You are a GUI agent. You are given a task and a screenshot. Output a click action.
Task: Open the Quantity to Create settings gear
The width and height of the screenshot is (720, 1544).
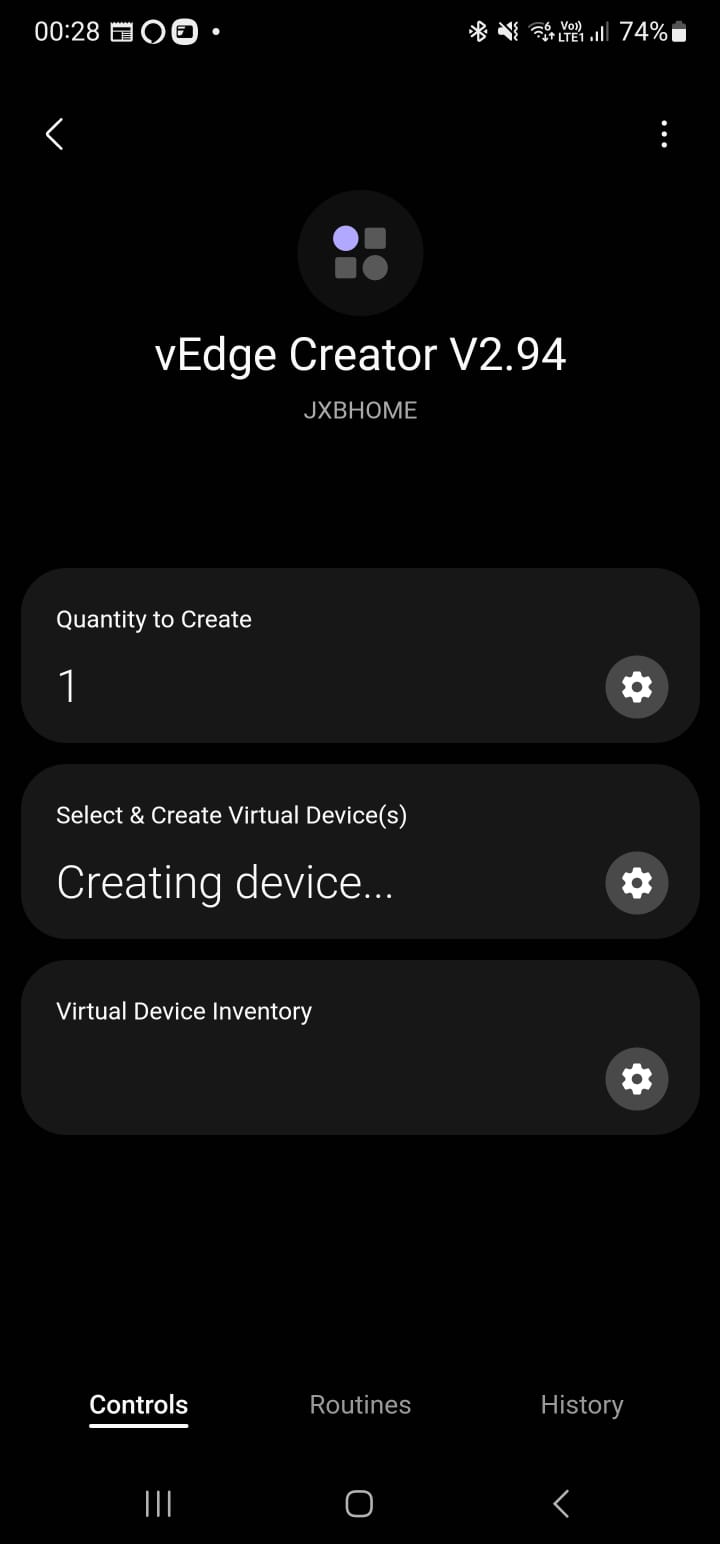(637, 687)
